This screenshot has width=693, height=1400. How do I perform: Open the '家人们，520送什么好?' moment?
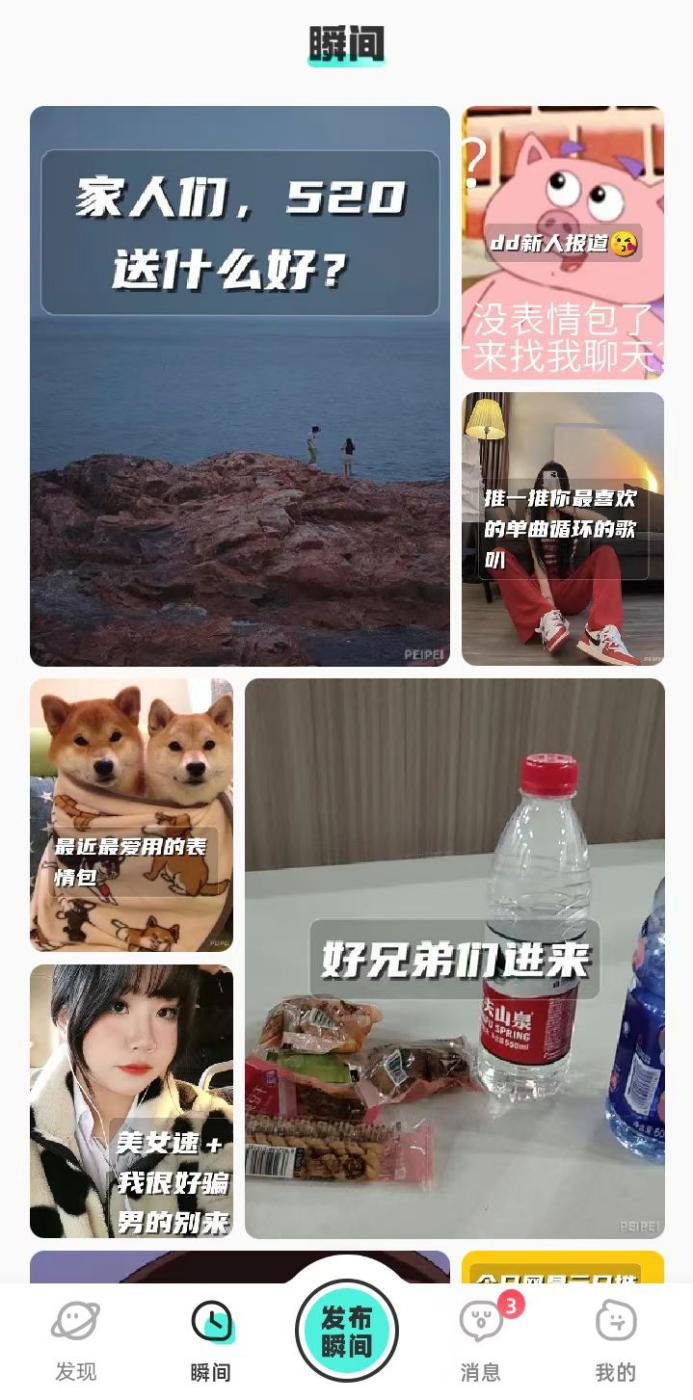[240, 386]
